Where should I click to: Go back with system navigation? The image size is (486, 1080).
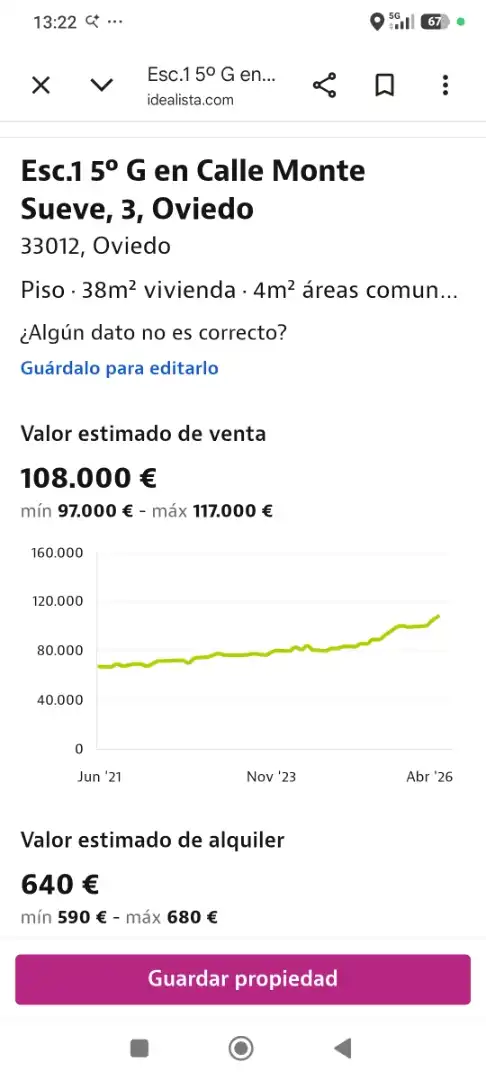[x=343, y=1048]
